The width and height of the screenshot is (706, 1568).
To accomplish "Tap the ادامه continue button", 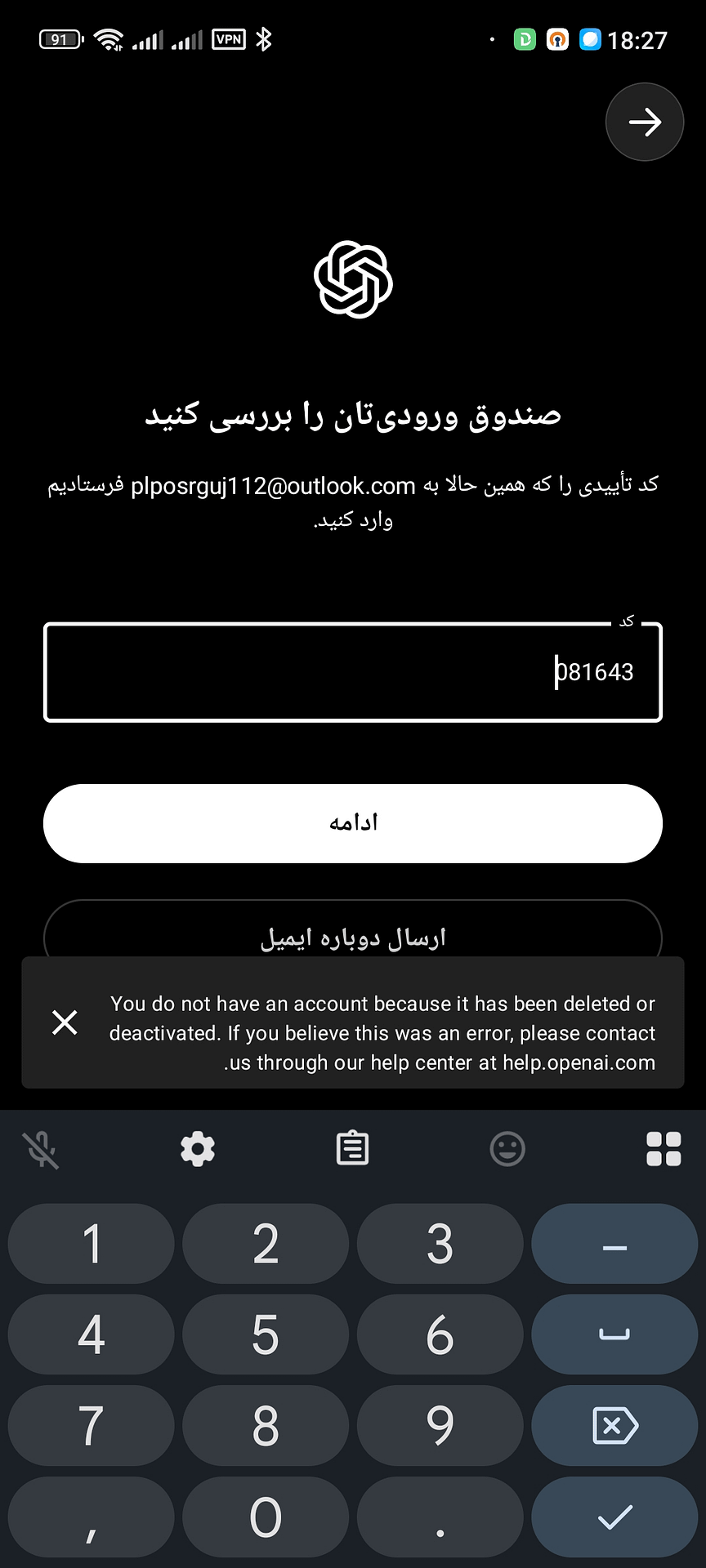I will pos(353,823).
